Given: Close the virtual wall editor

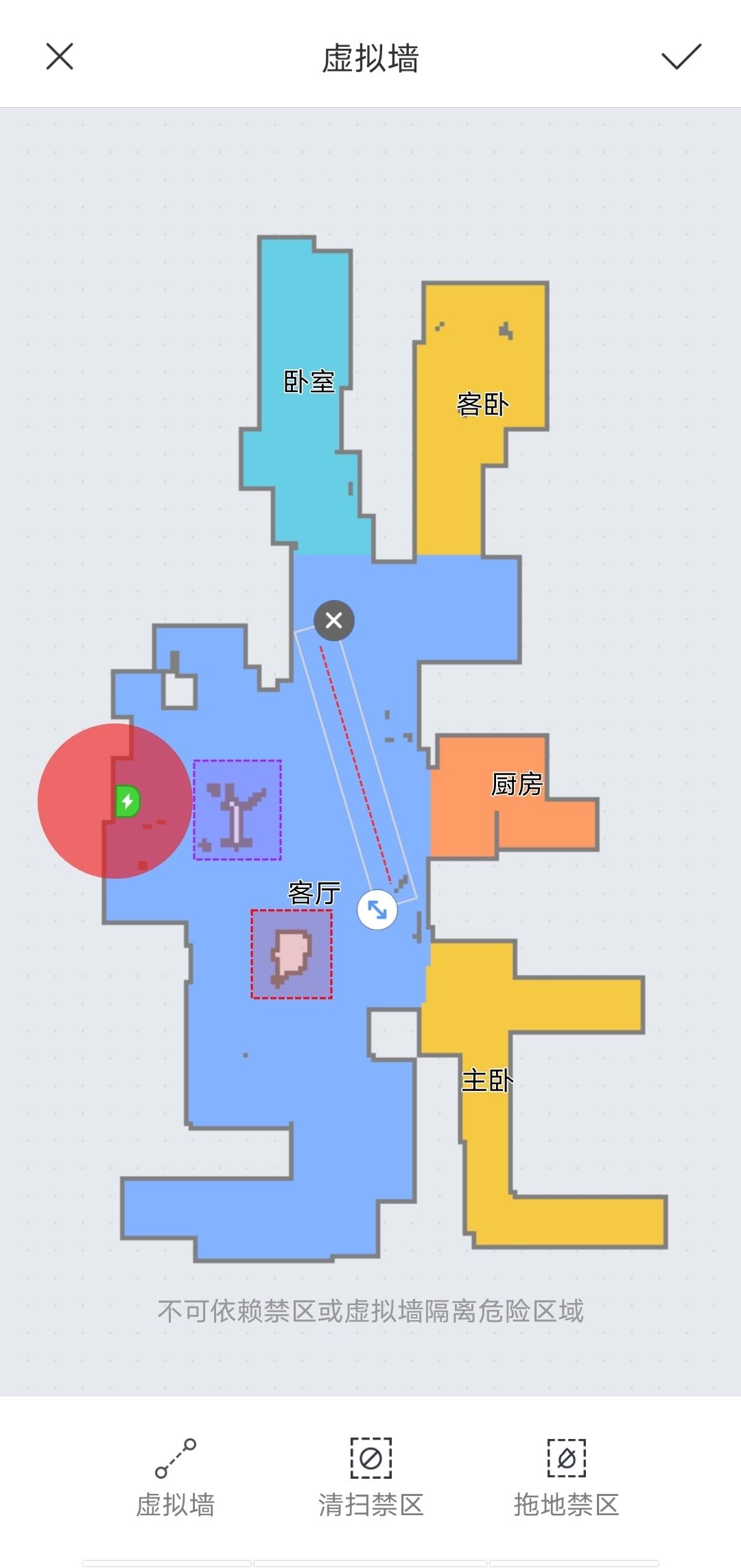Looking at the screenshot, I should pyautogui.click(x=60, y=56).
